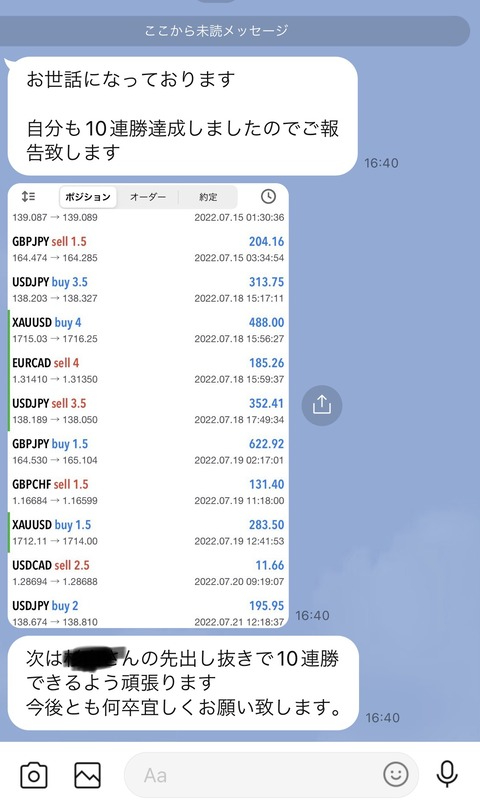480x807 pixels.
Task: Open the camera to take a photo
Action: (x=34, y=775)
